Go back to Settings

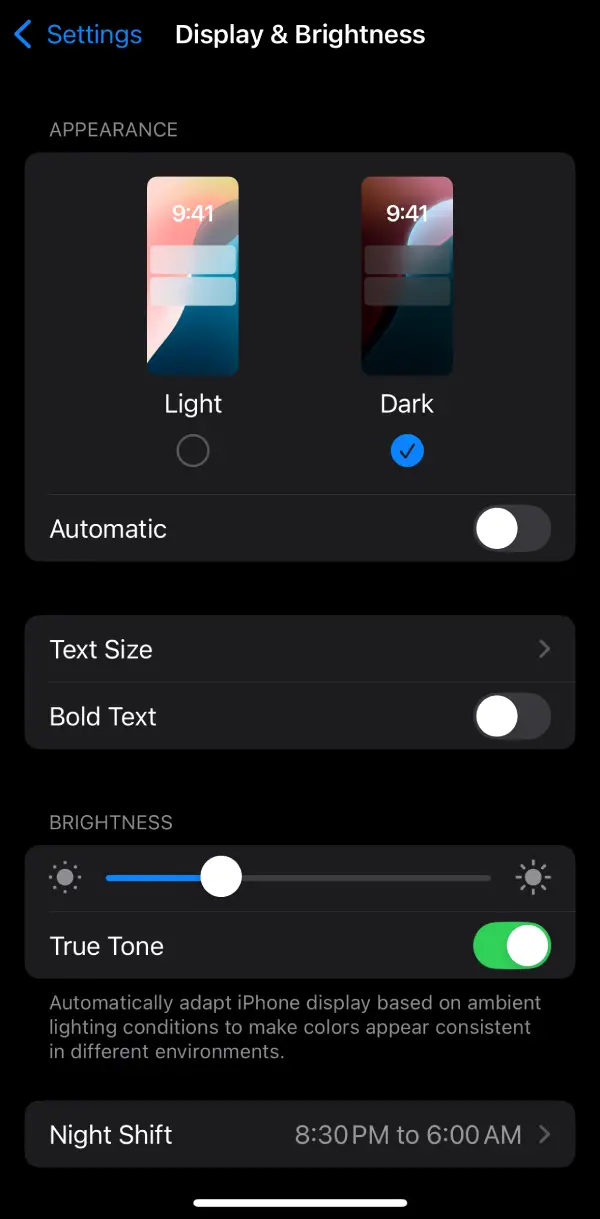click(x=78, y=35)
